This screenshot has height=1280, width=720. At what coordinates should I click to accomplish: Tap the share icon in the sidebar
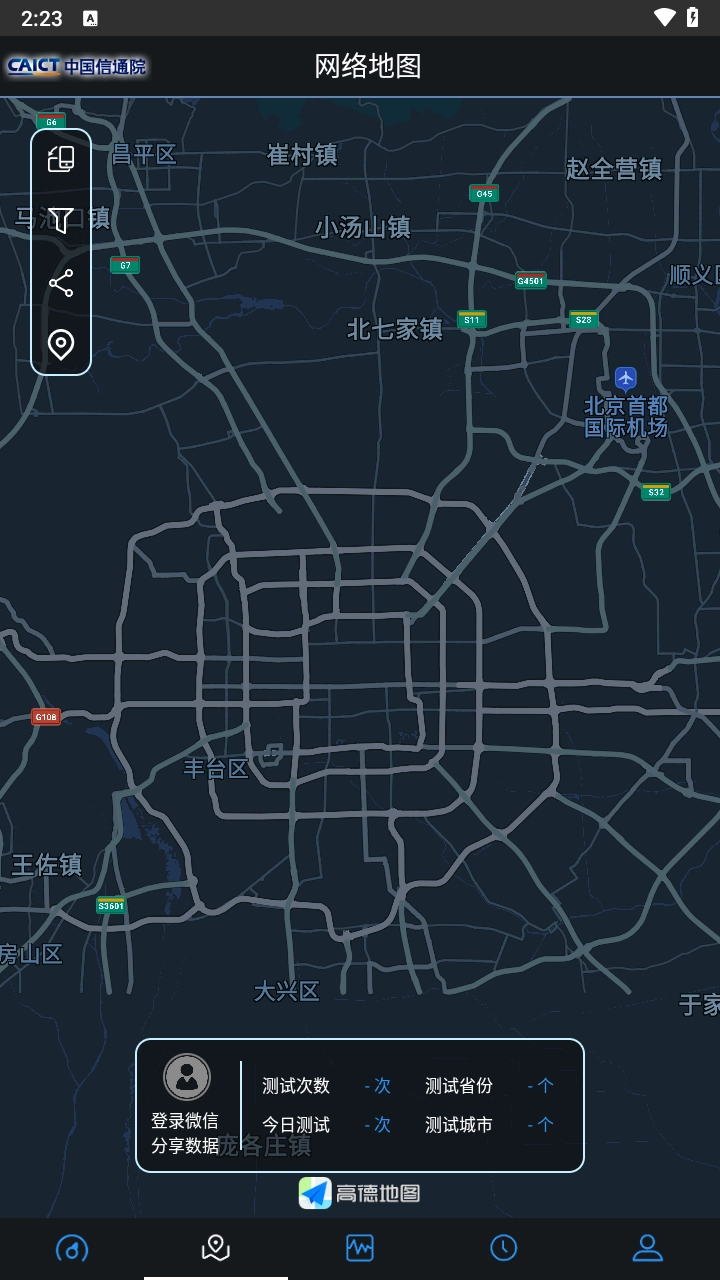[x=60, y=282]
